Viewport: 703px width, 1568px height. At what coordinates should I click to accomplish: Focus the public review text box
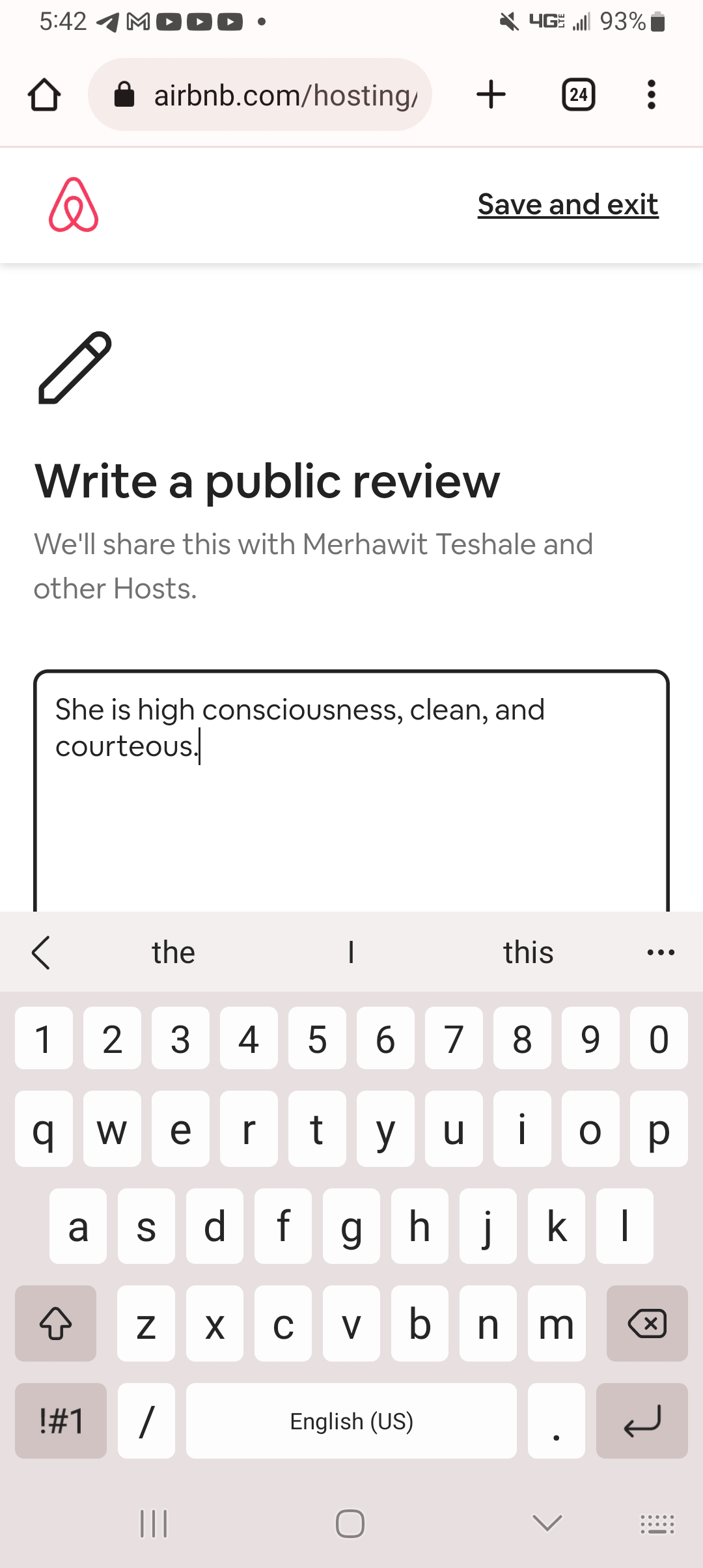pyautogui.click(x=351, y=791)
